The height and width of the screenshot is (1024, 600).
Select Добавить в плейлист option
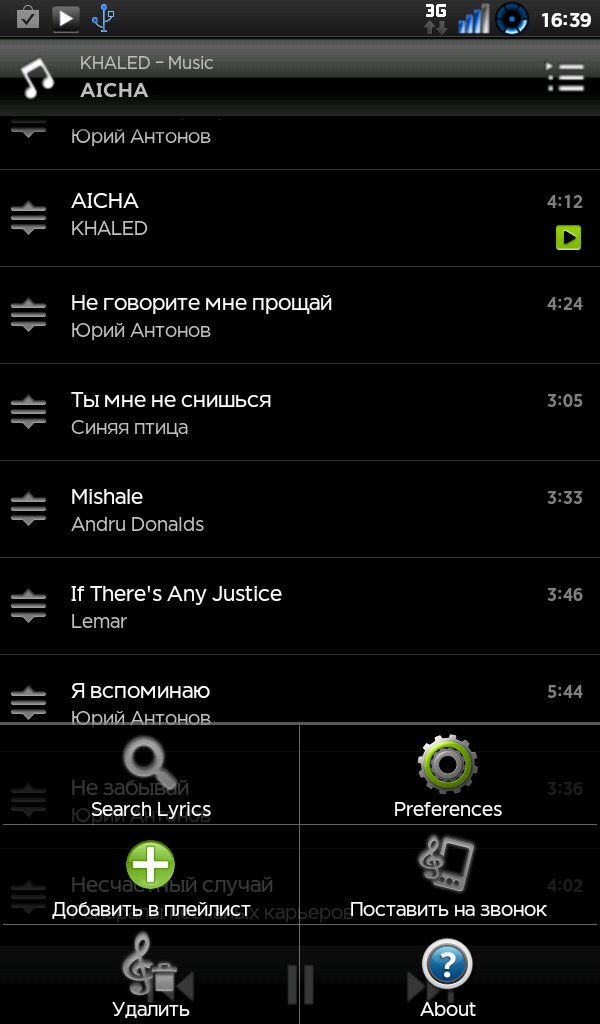click(150, 876)
